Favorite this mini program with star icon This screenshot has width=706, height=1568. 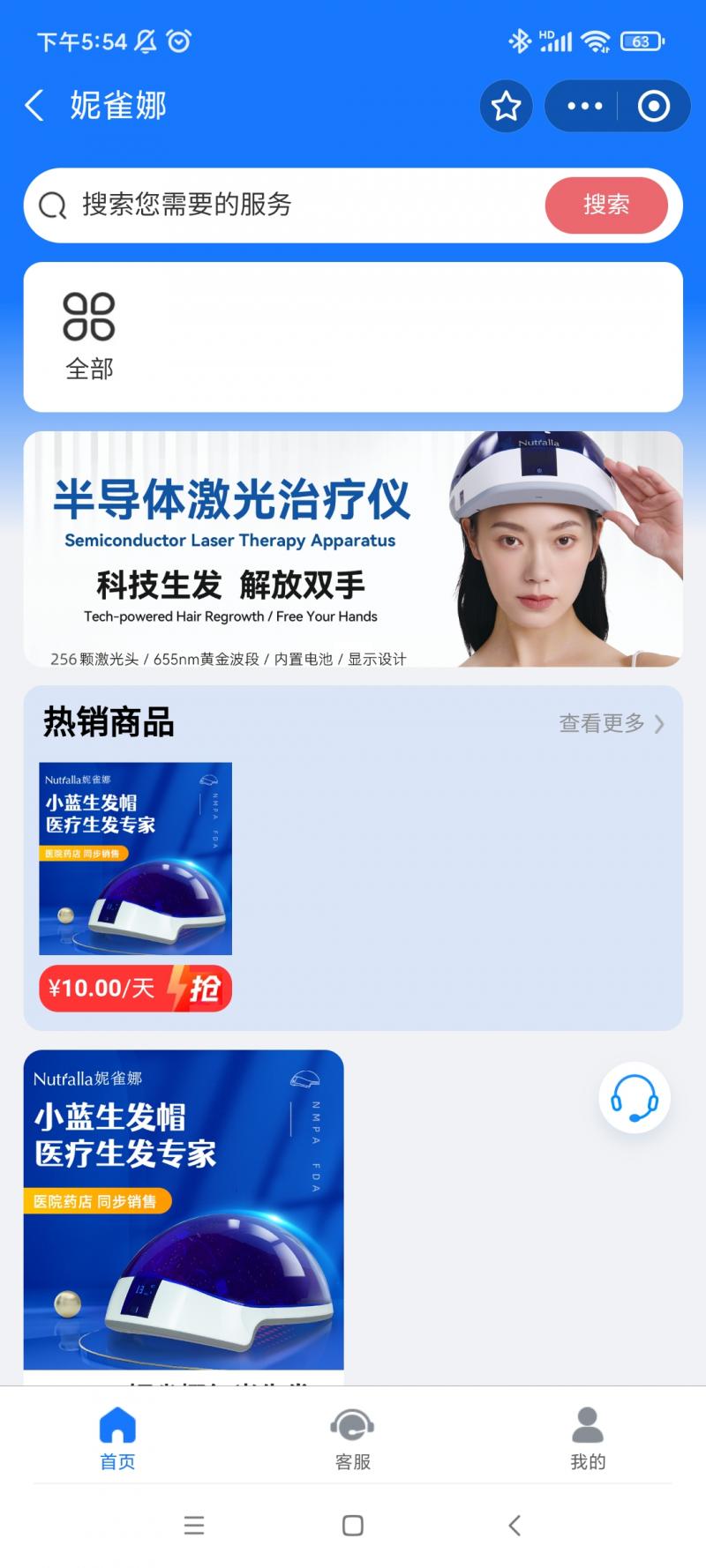[506, 107]
